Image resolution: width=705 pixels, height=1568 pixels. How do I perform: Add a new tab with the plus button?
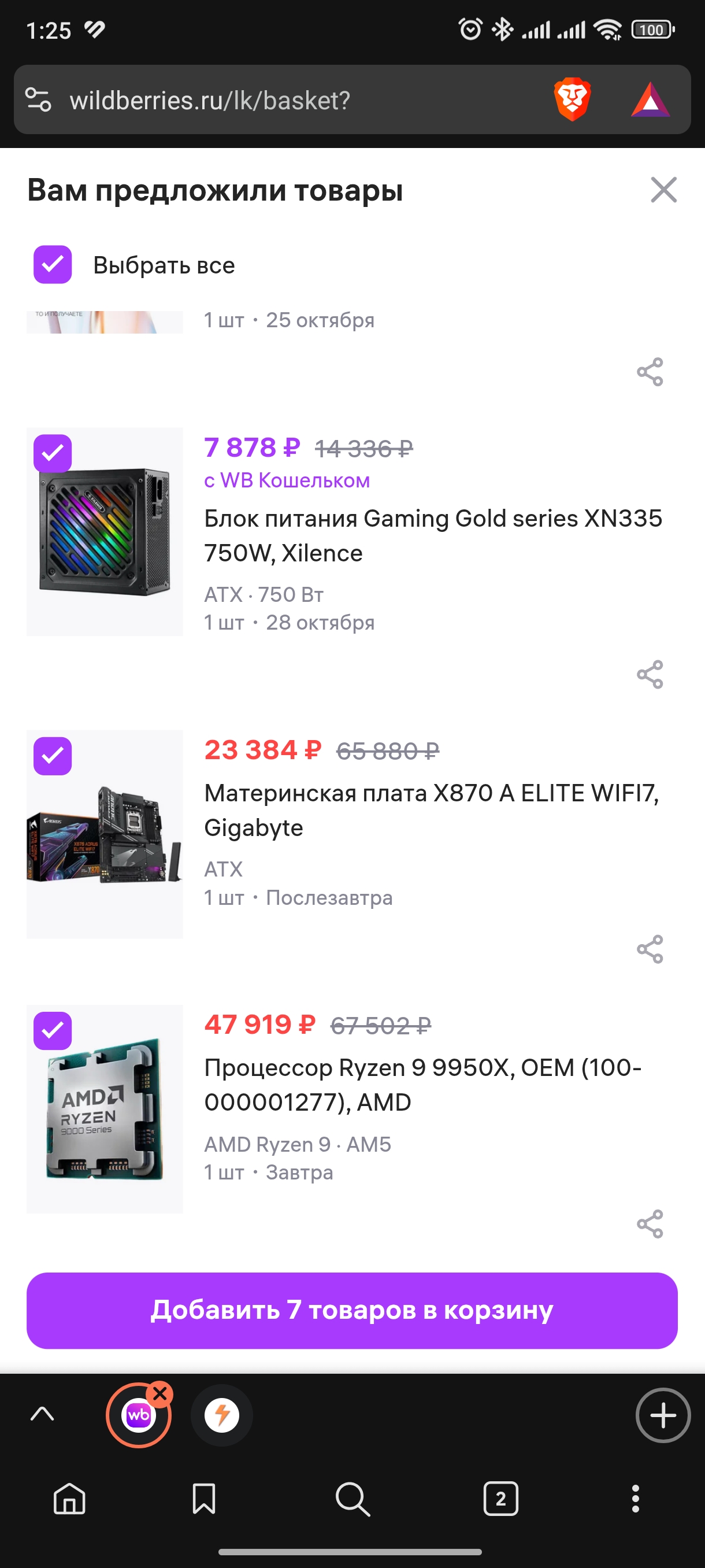[663, 1415]
